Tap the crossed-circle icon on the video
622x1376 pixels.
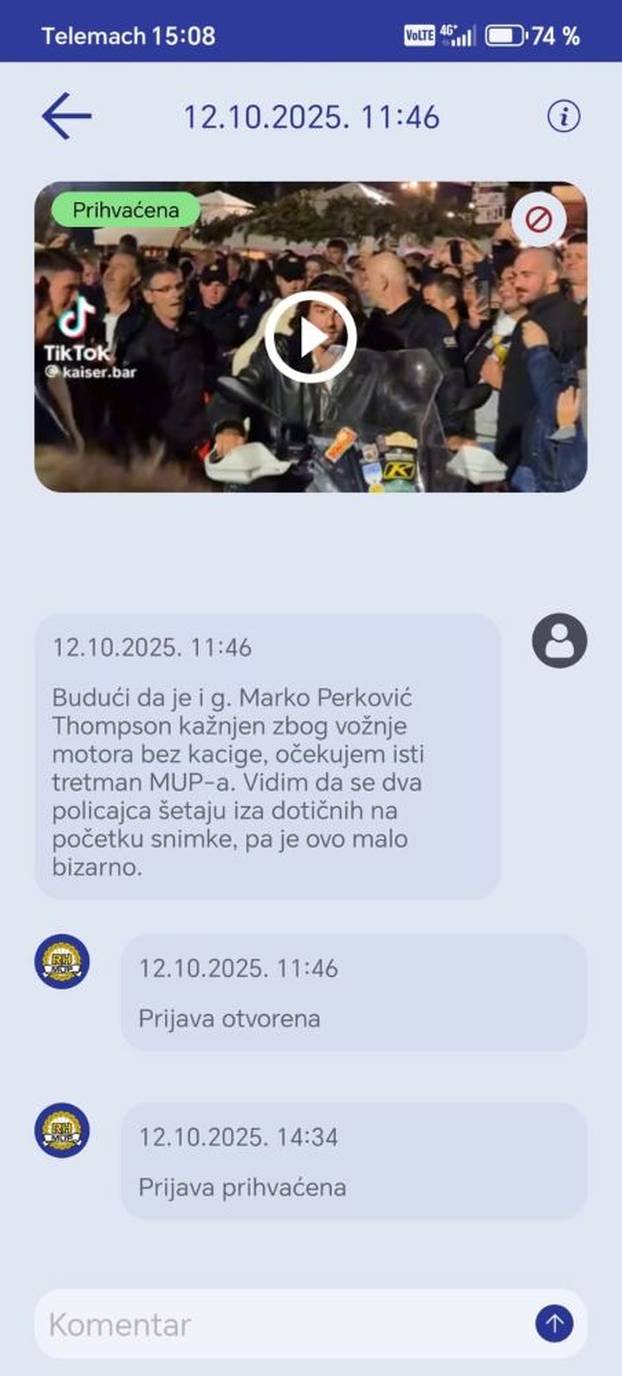[538, 219]
